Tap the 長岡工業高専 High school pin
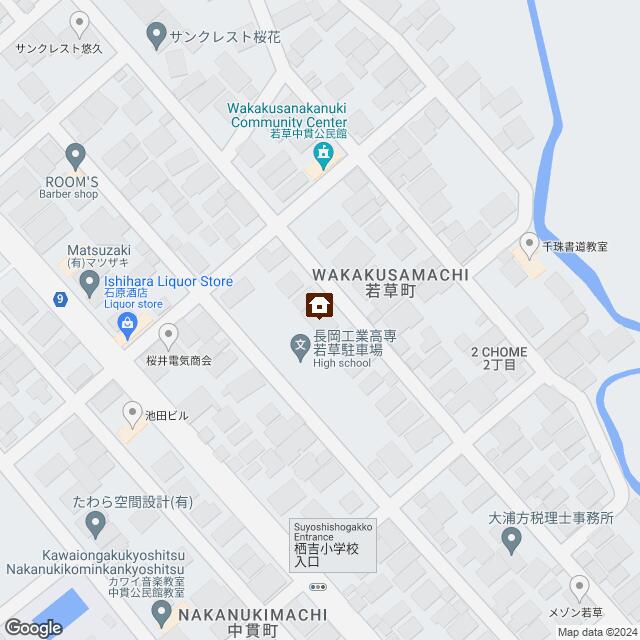Image resolution: width=640 pixels, height=640 pixels. [x=300, y=347]
